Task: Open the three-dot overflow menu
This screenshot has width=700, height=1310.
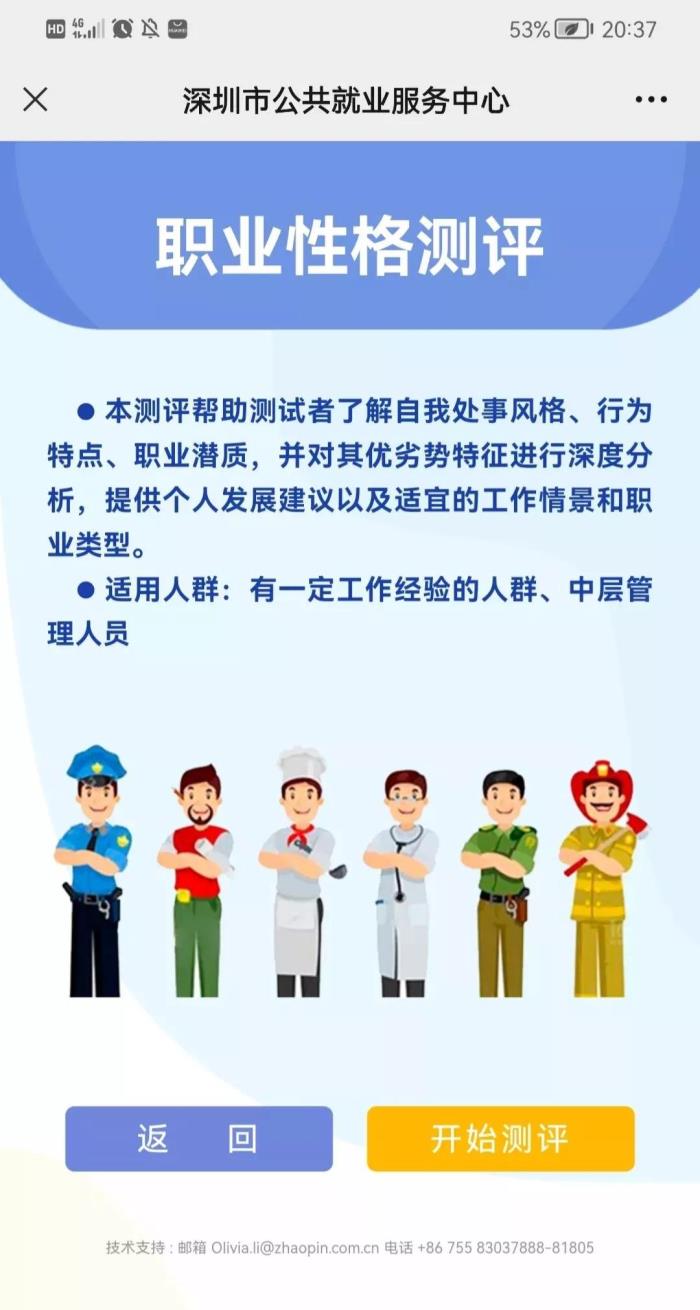Action: [x=650, y=100]
